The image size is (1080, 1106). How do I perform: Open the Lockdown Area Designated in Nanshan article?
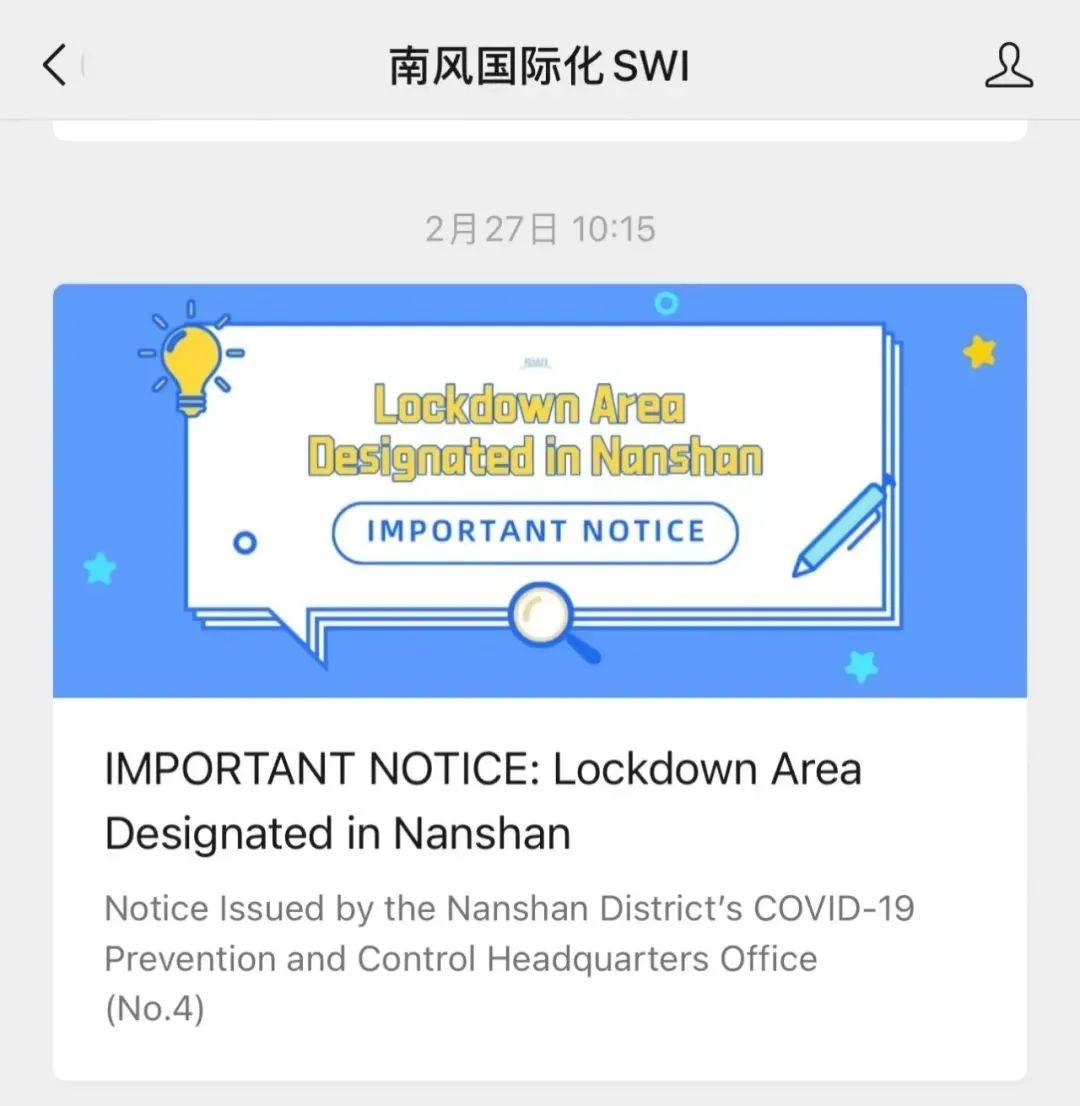point(482,801)
